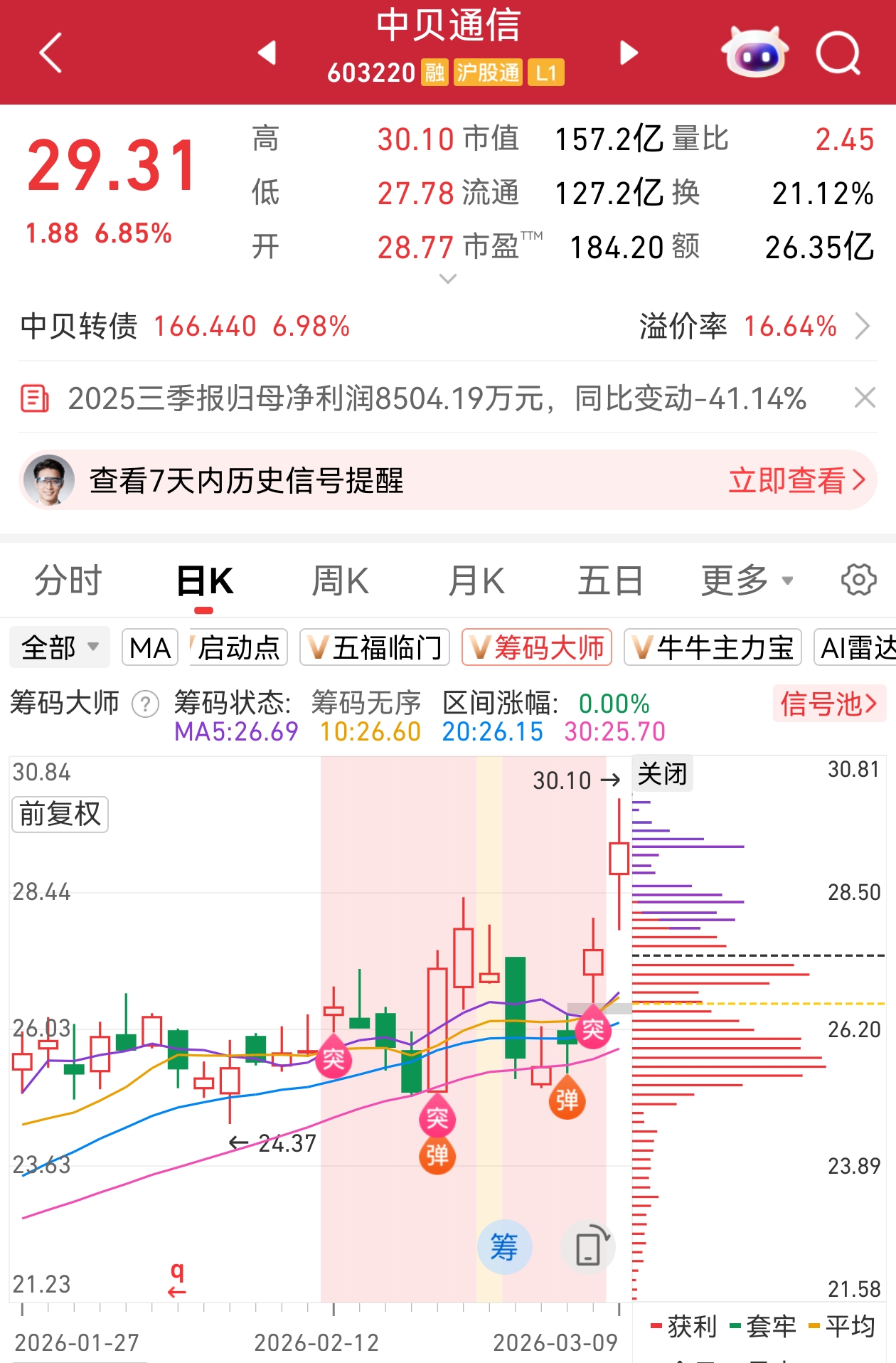Switch to the previous stock
896x1363 pixels.
tap(267, 53)
